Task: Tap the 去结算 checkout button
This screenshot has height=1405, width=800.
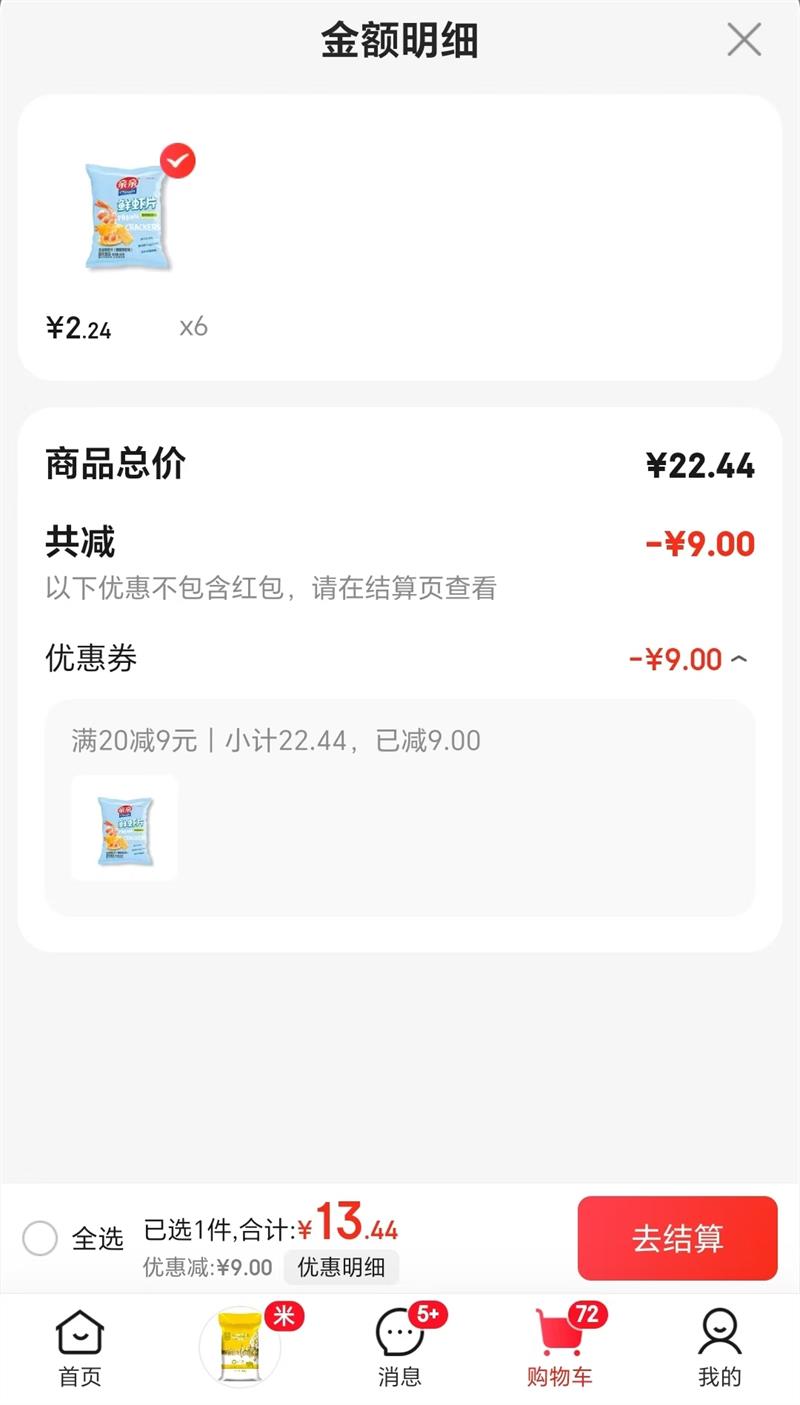Action: 677,1238
